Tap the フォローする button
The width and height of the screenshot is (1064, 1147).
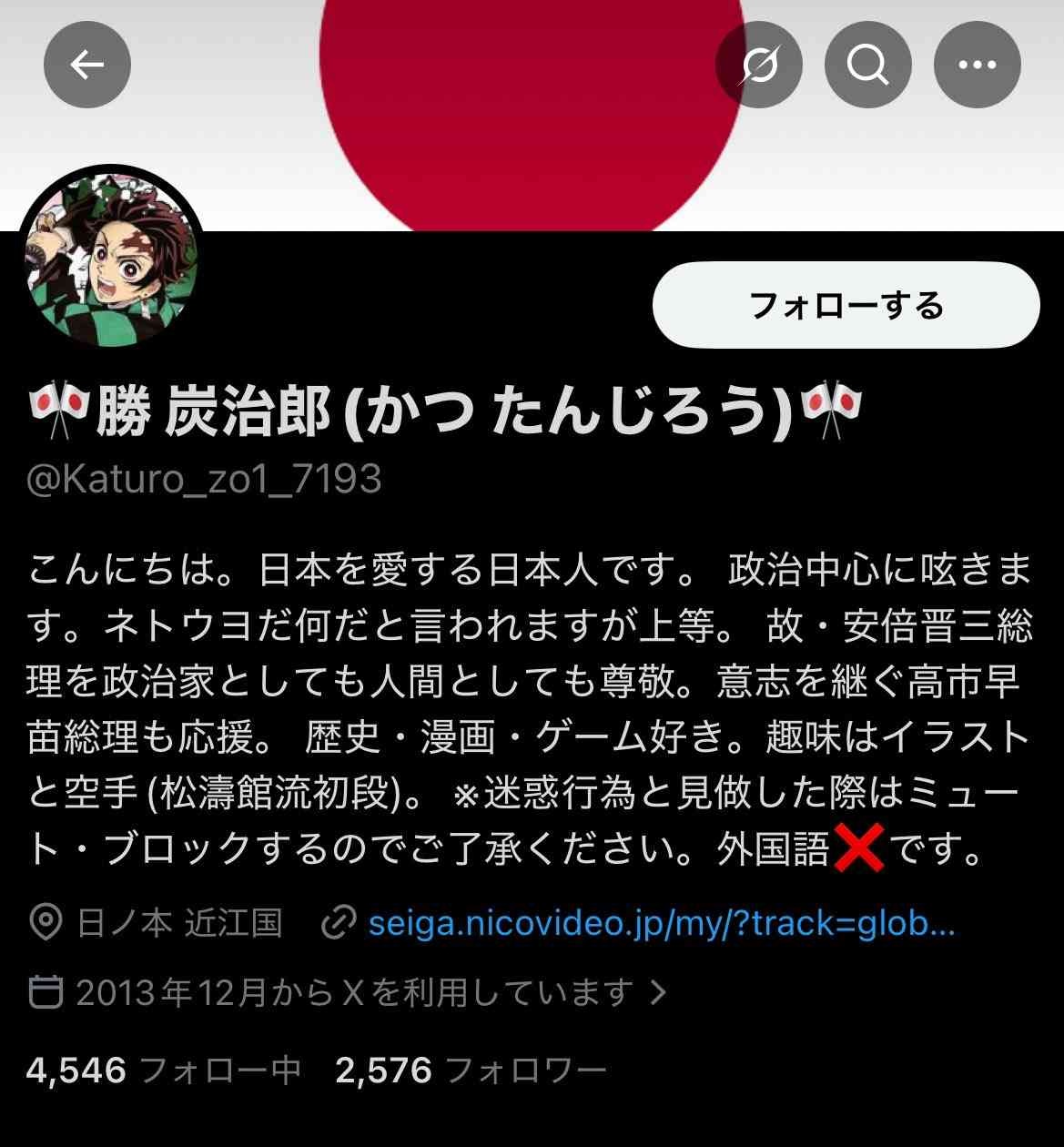[846, 305]
